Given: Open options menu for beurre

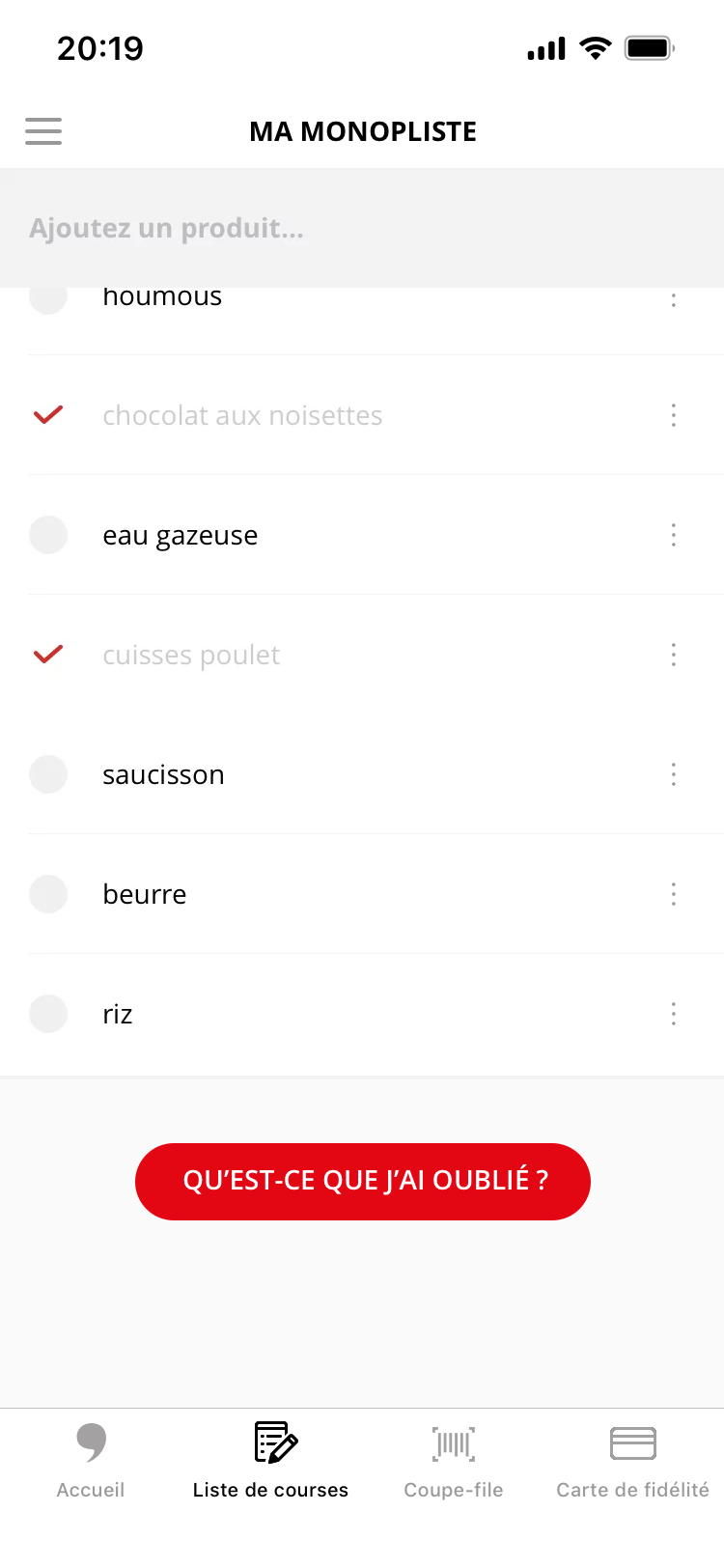Looking at the screenshot, I should click(x=673, y=894).
